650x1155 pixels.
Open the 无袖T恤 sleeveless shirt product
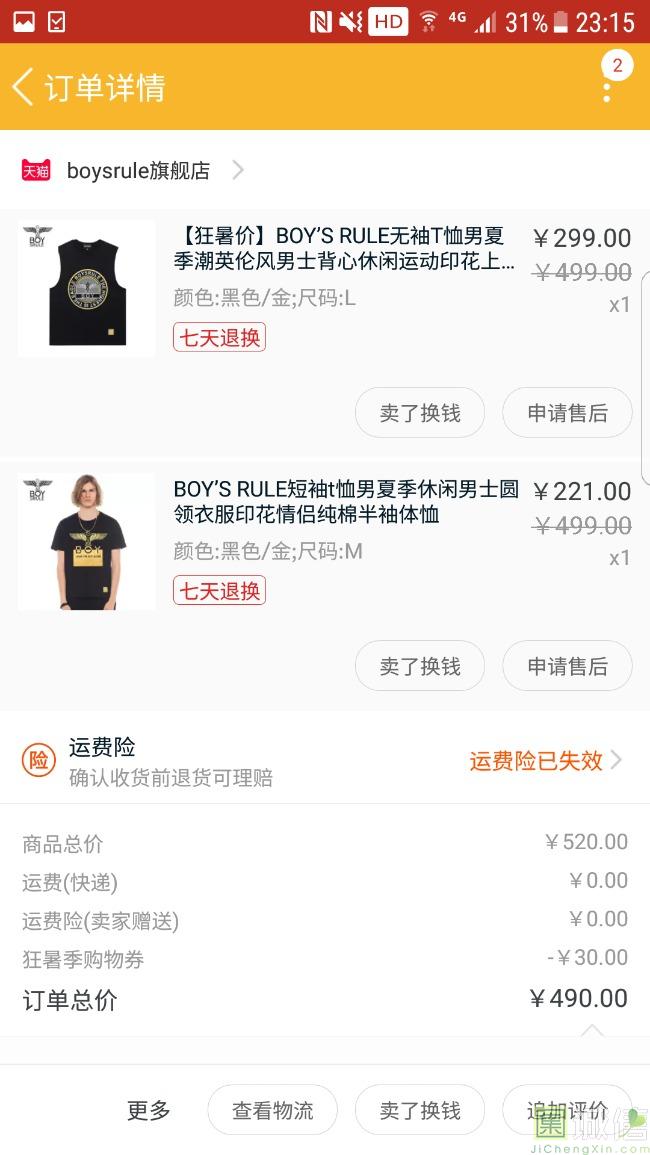pos(345,249)
